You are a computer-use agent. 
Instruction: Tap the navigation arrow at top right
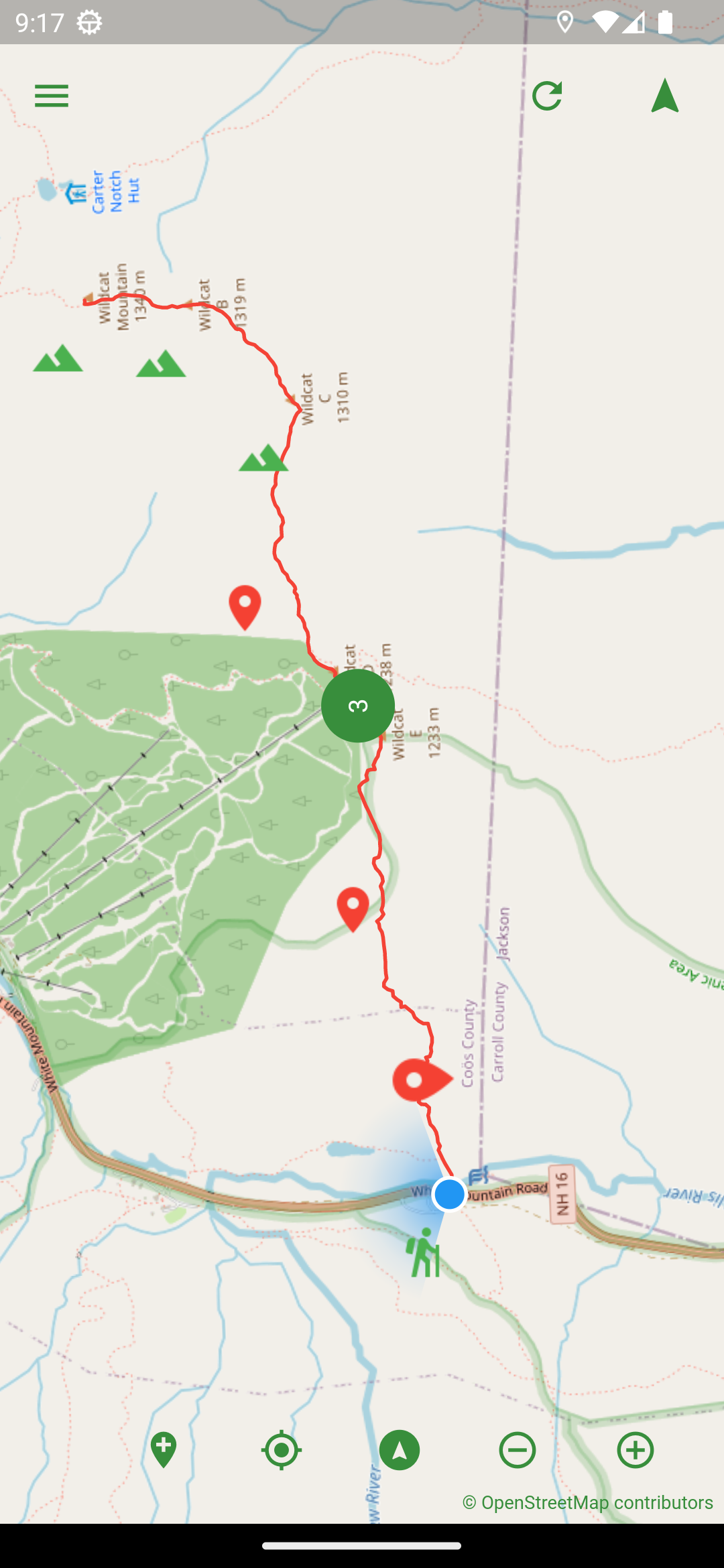pyautogui.click(x=664, y=96)
